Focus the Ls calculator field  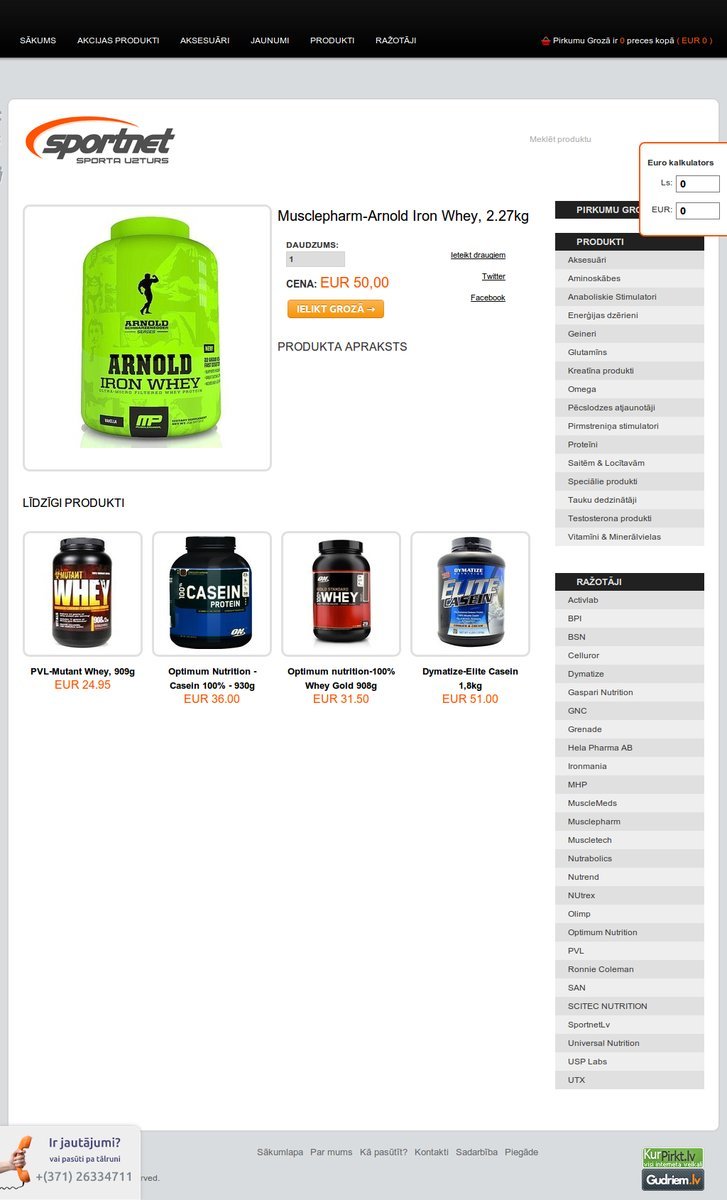point(697,184)
